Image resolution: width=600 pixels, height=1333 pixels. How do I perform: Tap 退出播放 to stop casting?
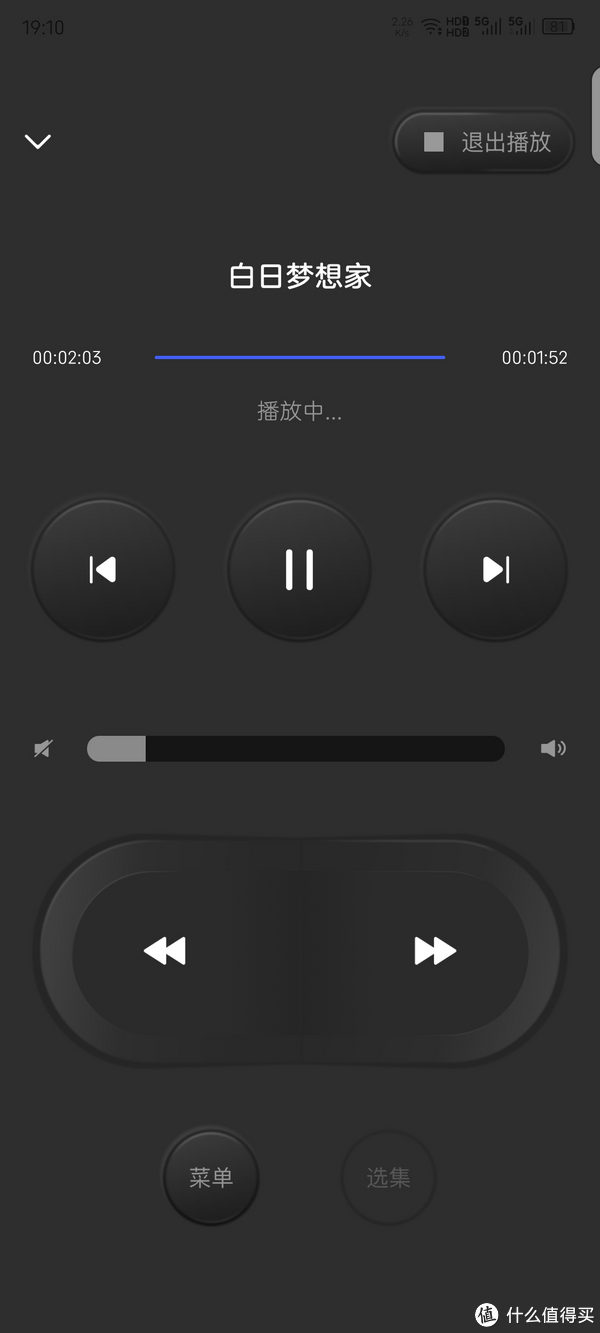pos(485,142)
